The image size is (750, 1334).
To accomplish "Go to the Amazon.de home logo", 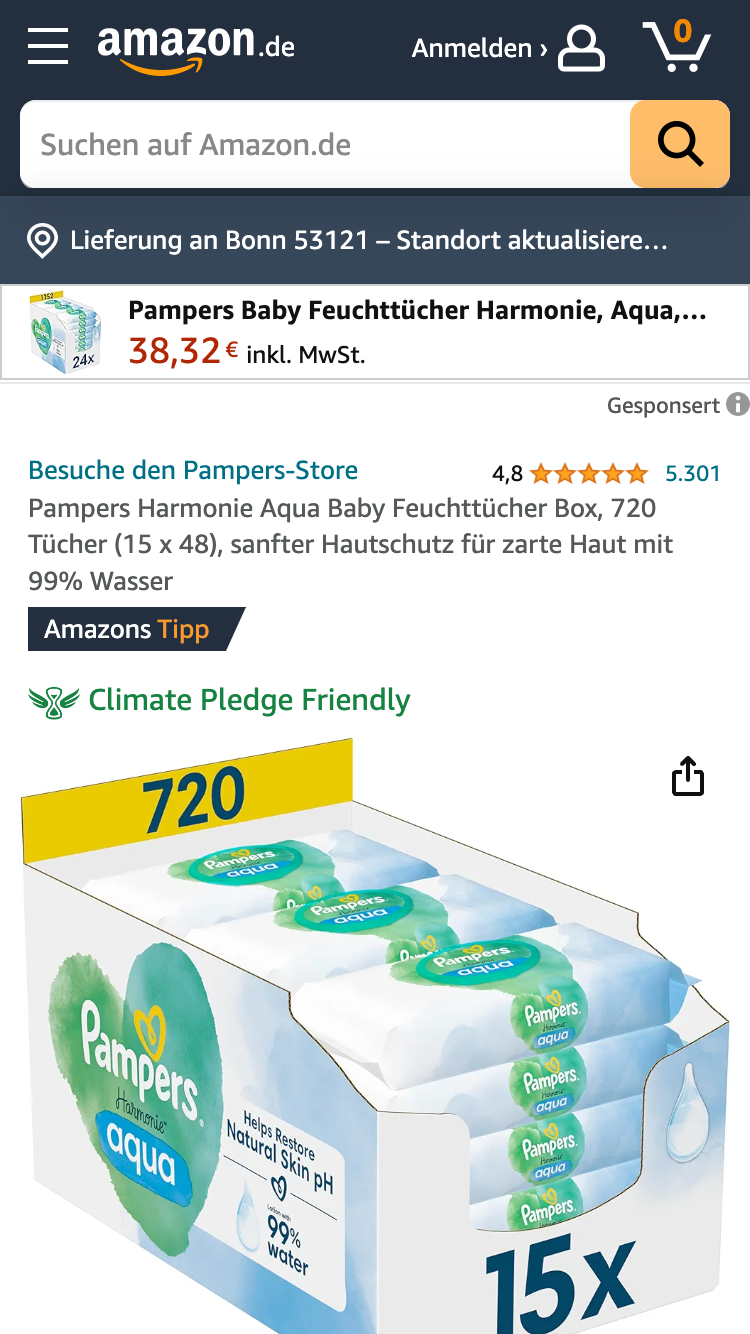I will 196,47.
